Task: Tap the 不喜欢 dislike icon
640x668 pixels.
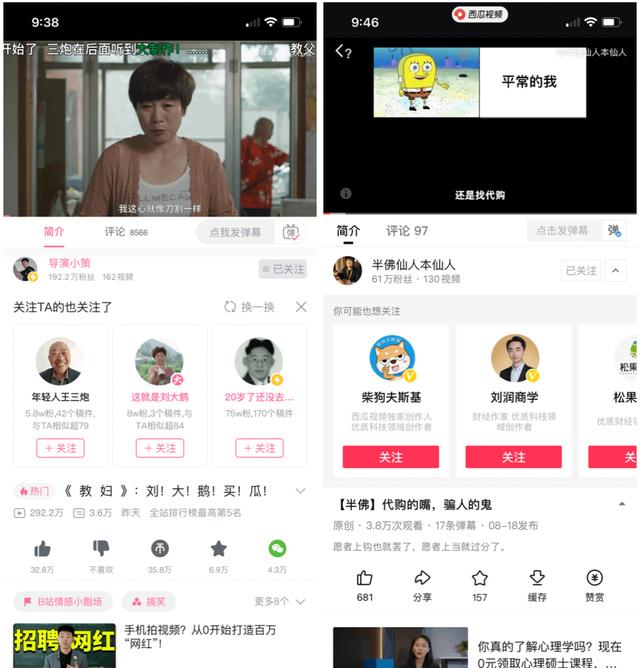Action: click(x=101, y=549)
